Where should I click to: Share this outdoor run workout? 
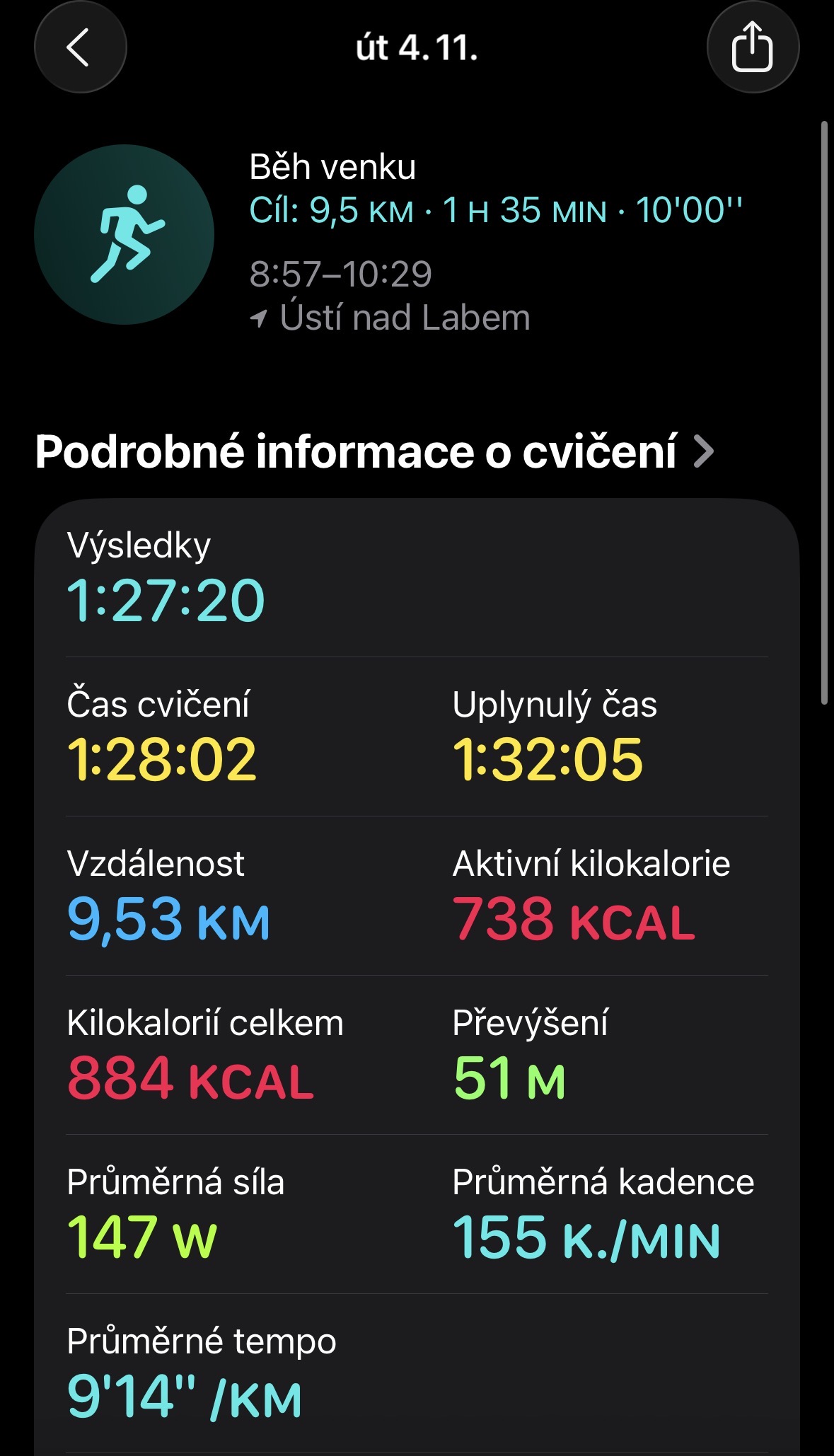coord(752,47)
